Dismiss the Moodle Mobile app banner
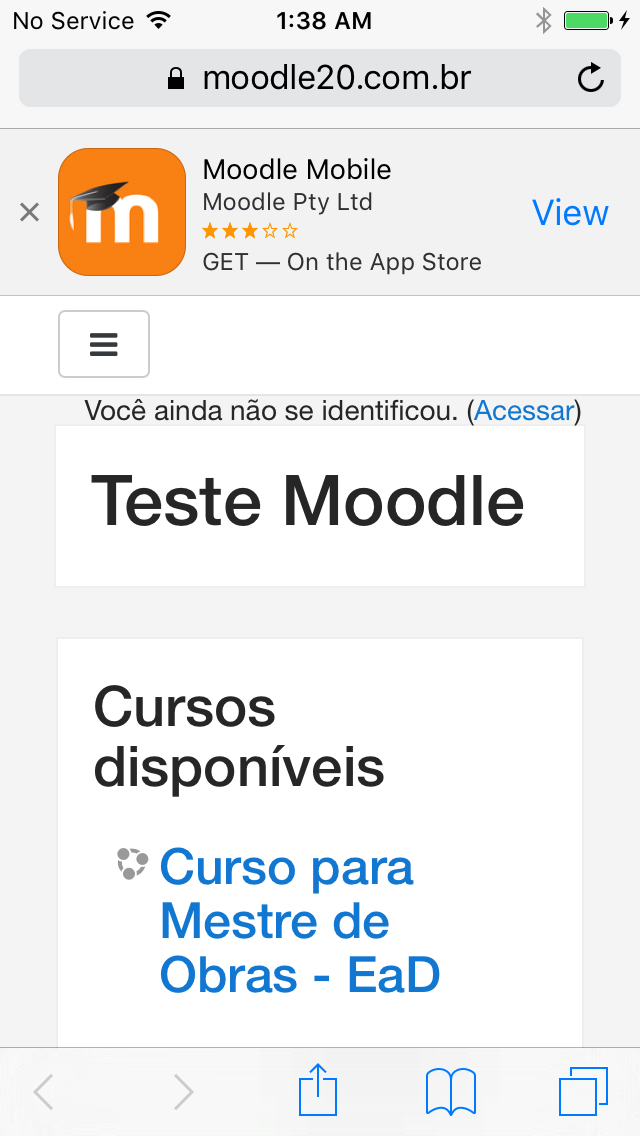This screenshot has width=640, height=1136. tap(29, 212)
